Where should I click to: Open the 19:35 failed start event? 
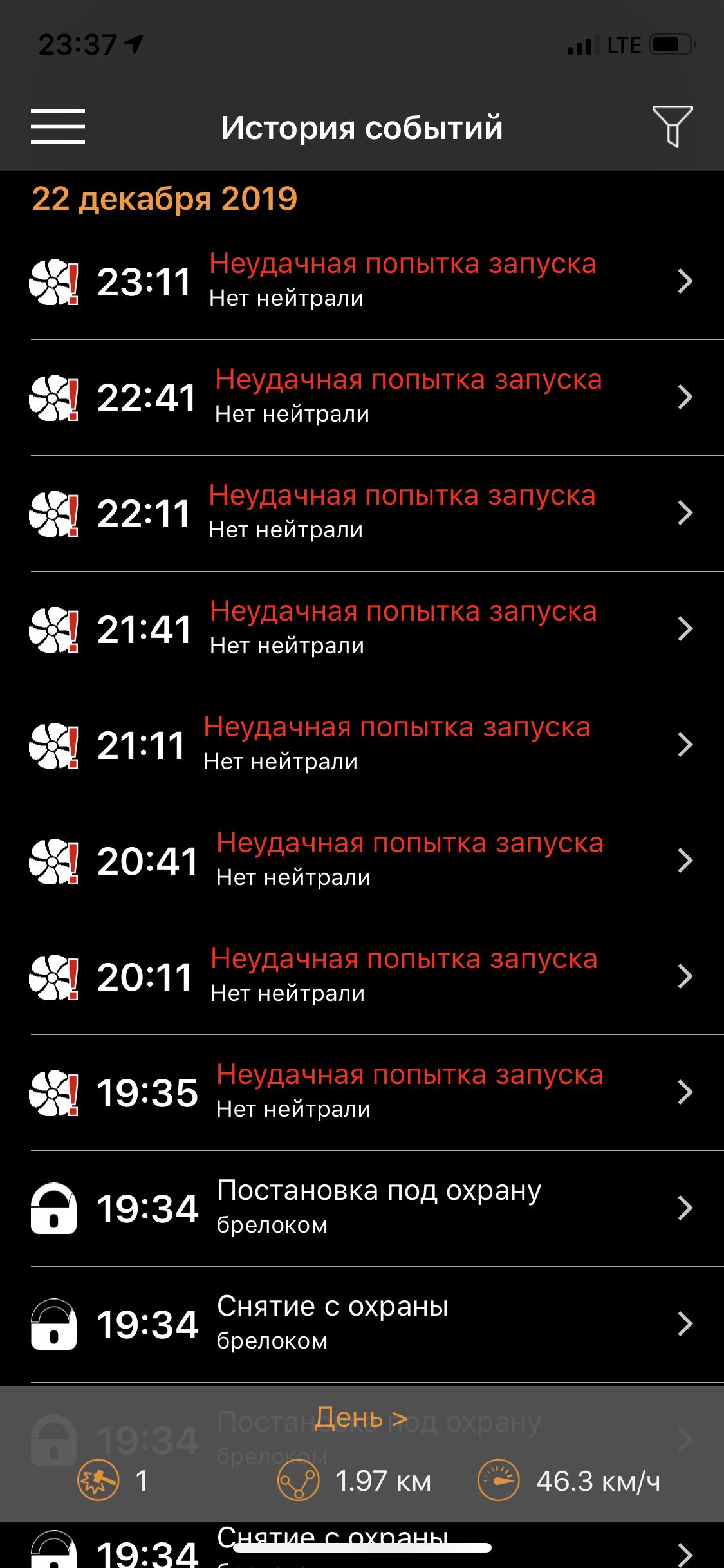point(362,1092)
